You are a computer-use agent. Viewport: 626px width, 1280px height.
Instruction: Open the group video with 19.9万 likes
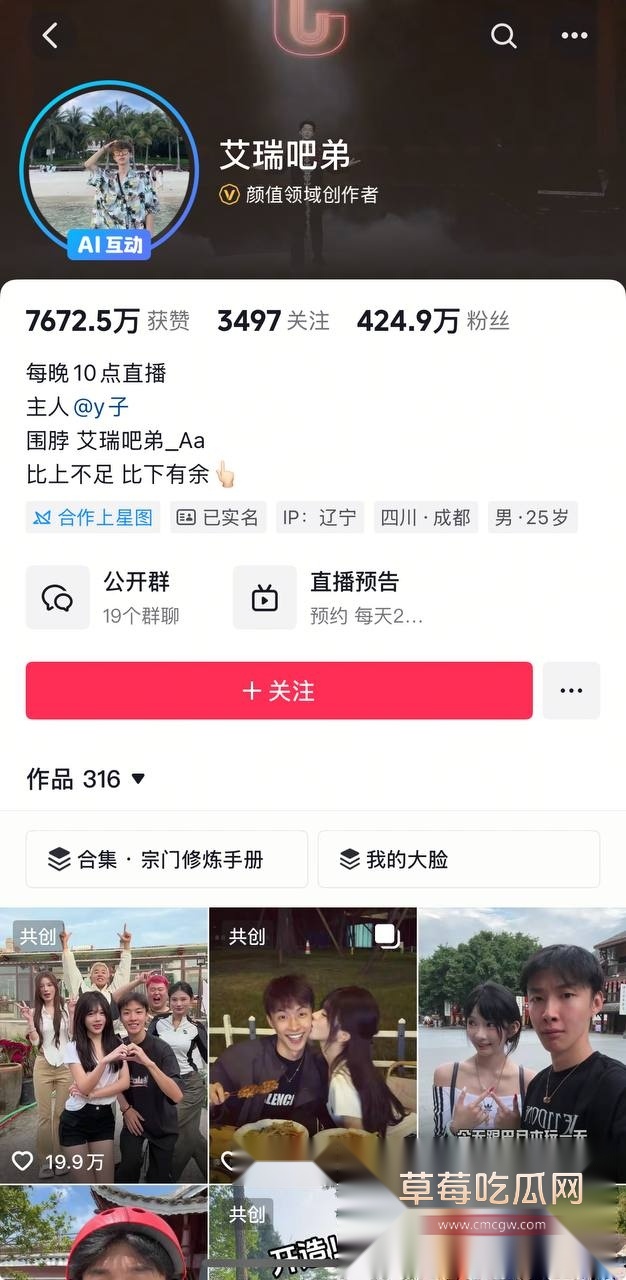click(x=103, y=1045)
